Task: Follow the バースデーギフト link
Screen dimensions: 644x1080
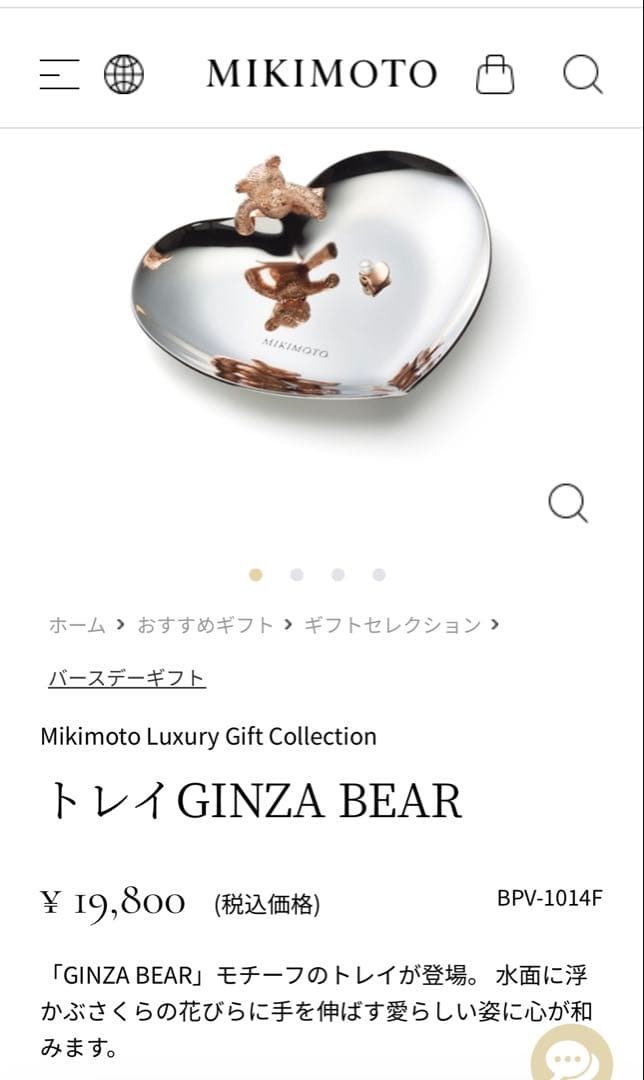Action: (127, 679)
